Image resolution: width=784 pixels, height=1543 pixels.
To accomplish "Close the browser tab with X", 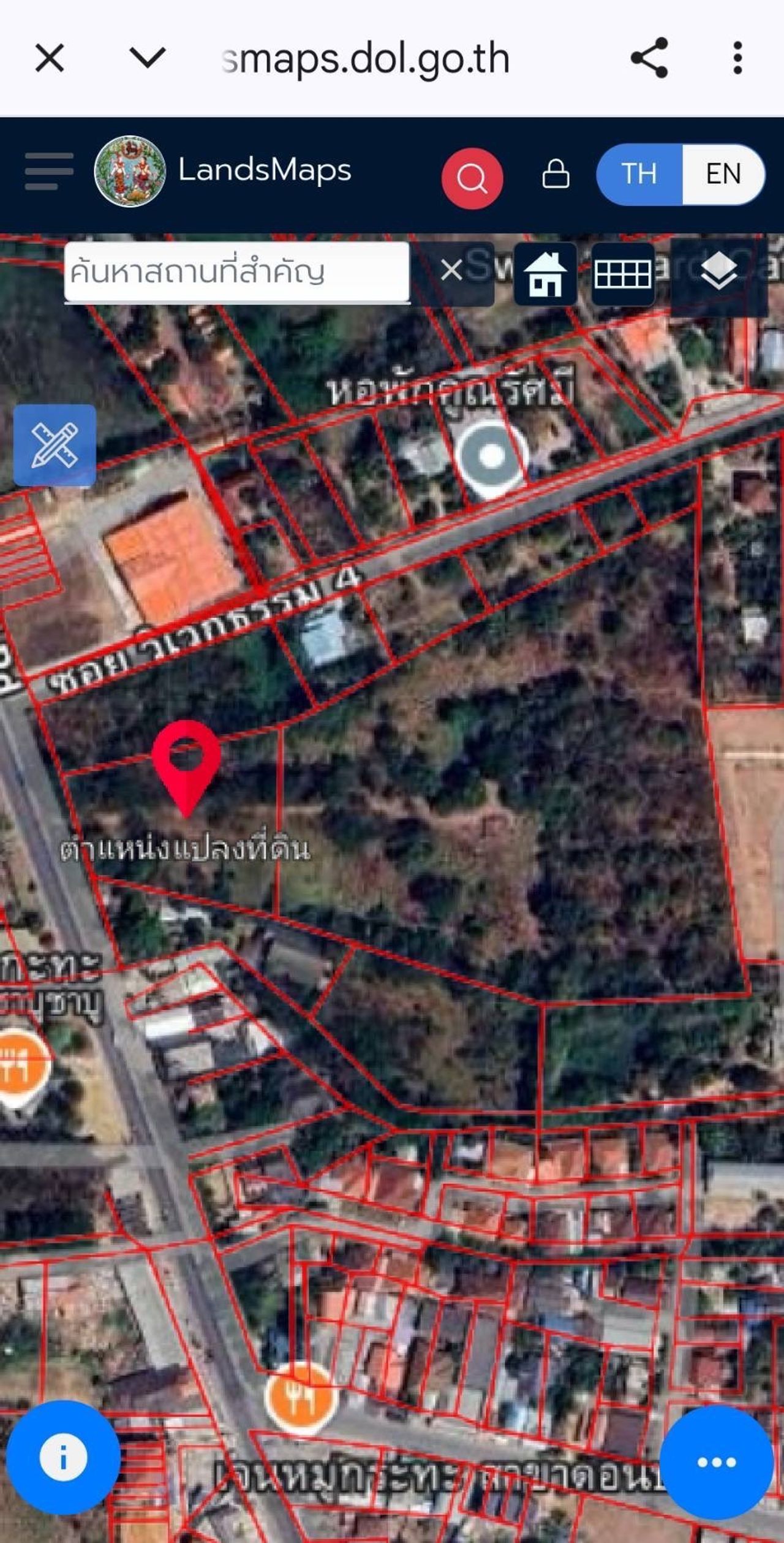I will click(x=50, y=59).
